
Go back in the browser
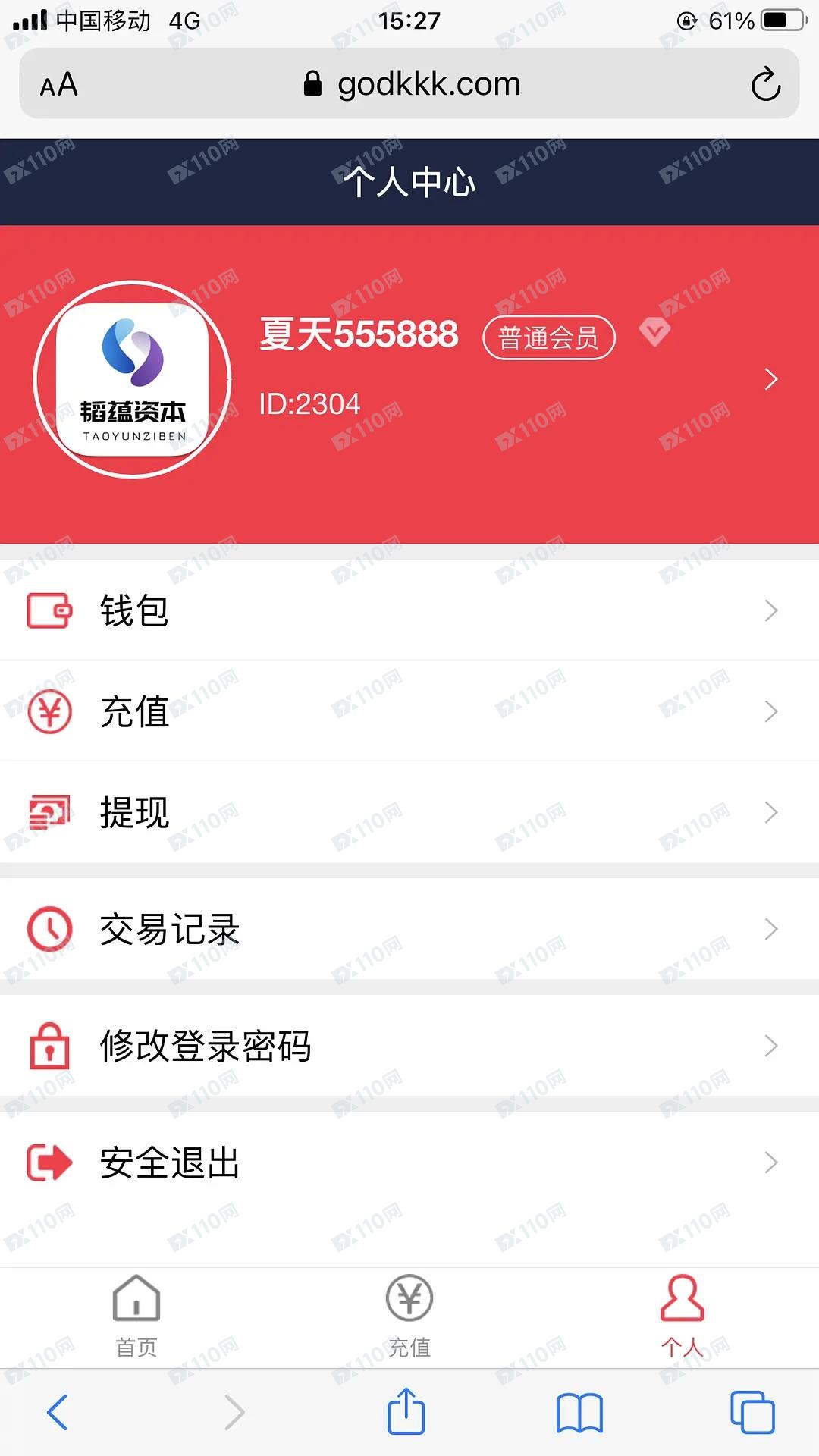click(x=58, y=1412)
